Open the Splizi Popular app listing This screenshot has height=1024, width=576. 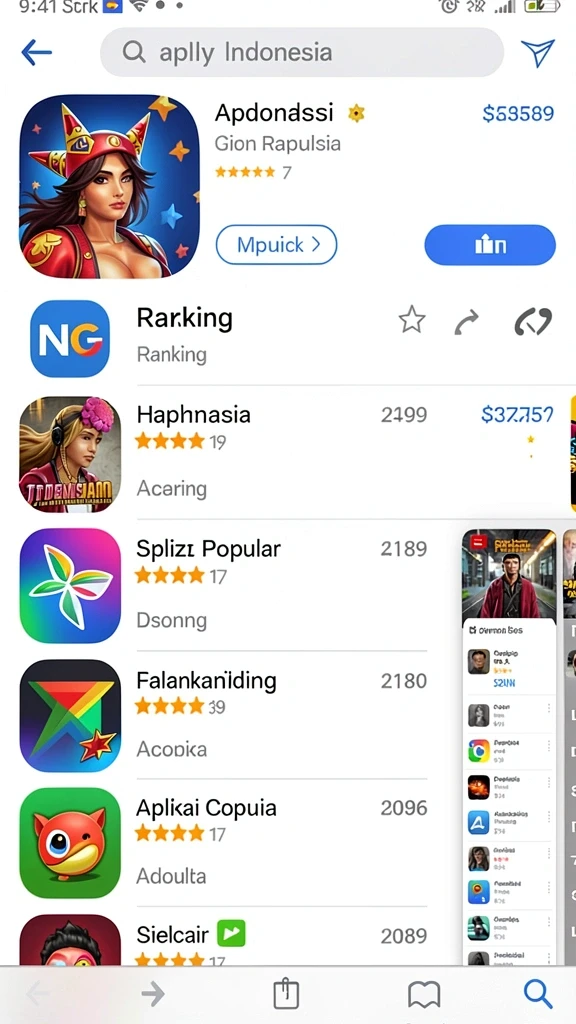tap(223, 586)
